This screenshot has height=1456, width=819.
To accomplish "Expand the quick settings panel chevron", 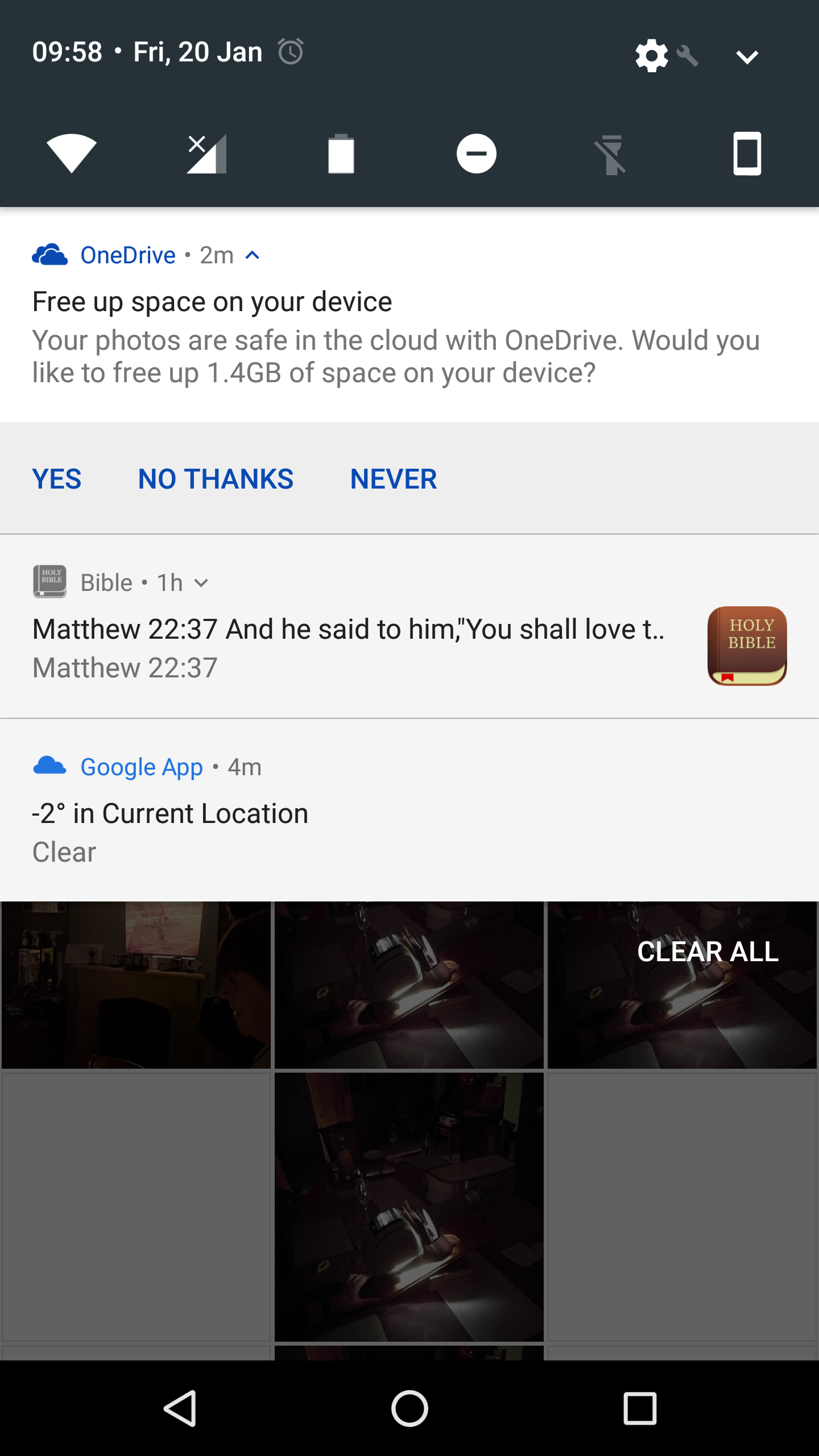I will click(747, 55).
